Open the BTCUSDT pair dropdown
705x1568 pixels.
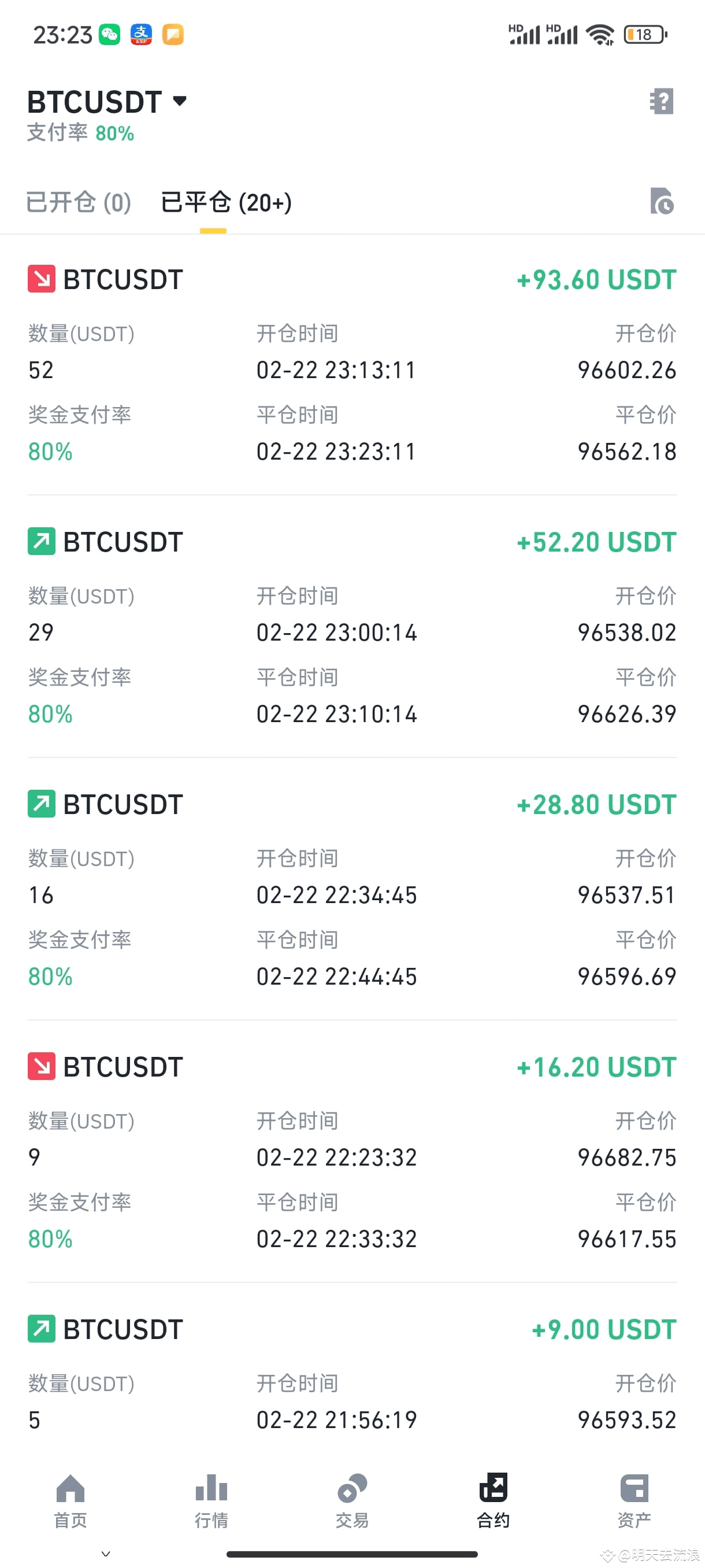(x=107, y=102)
